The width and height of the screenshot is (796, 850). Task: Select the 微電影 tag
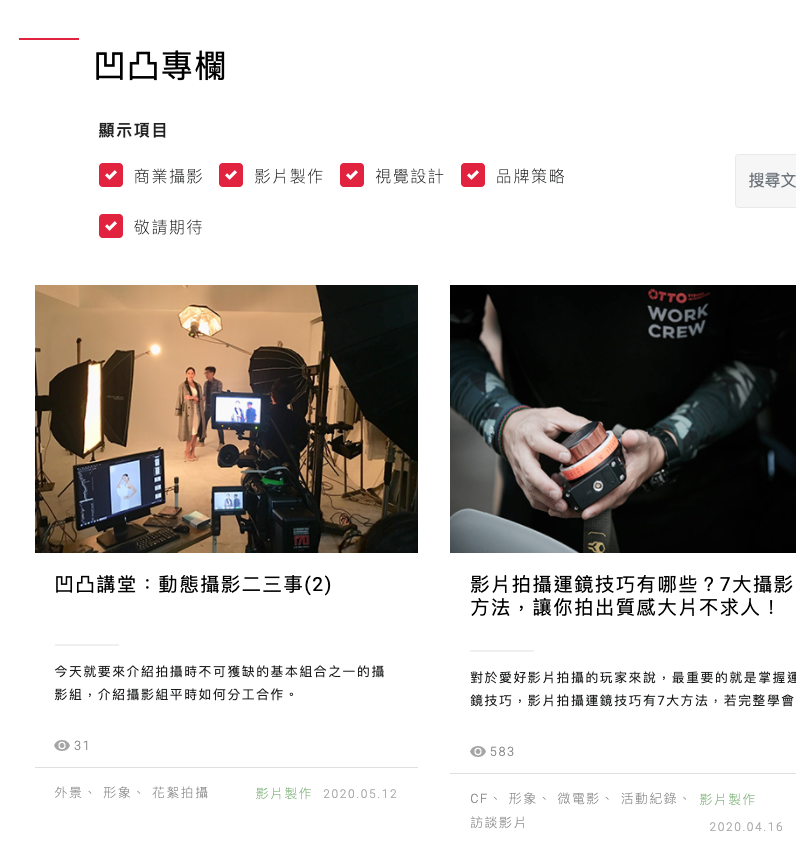click(578, 799)
